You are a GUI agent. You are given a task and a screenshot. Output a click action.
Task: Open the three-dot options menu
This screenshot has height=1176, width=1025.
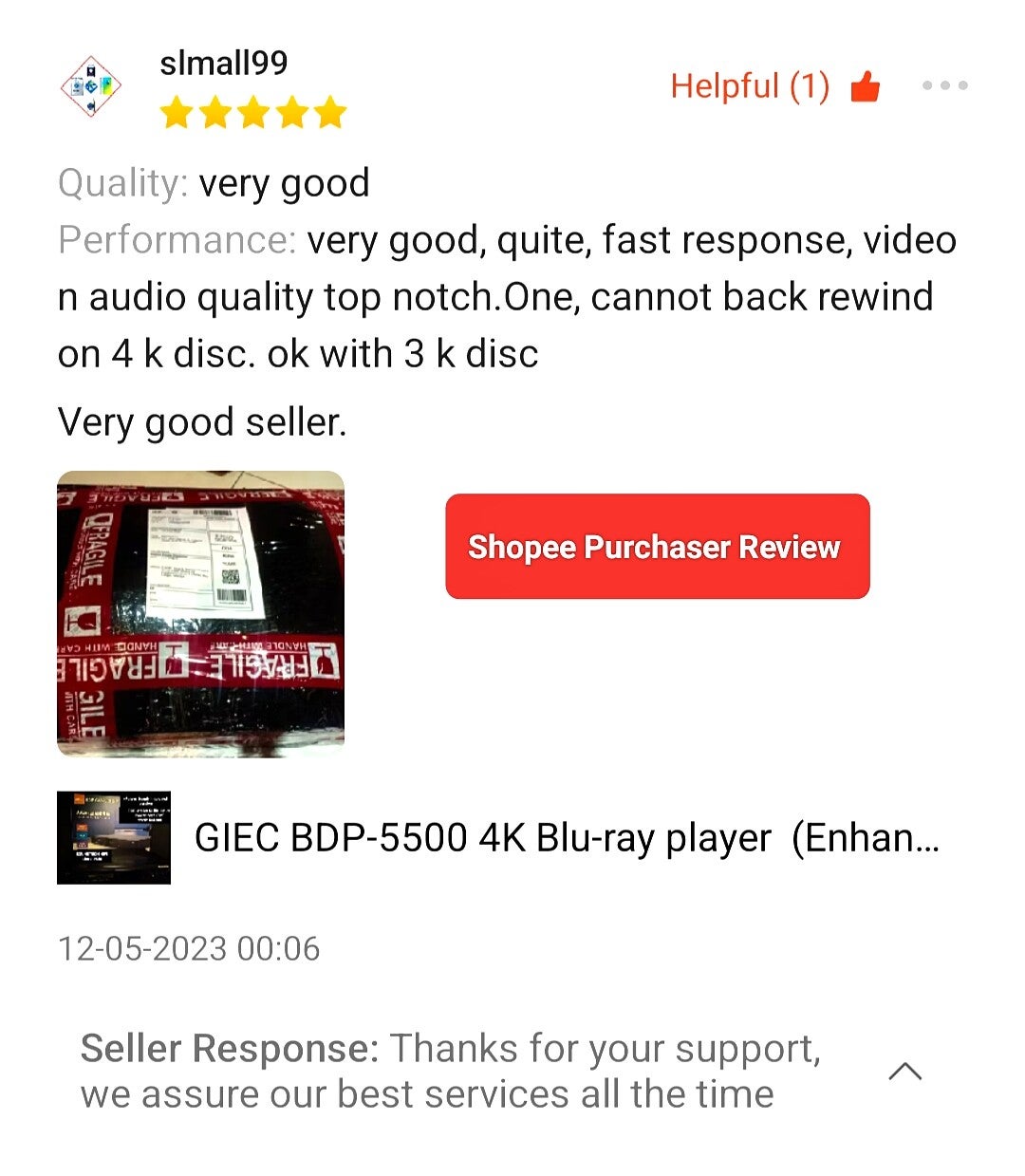944,85
